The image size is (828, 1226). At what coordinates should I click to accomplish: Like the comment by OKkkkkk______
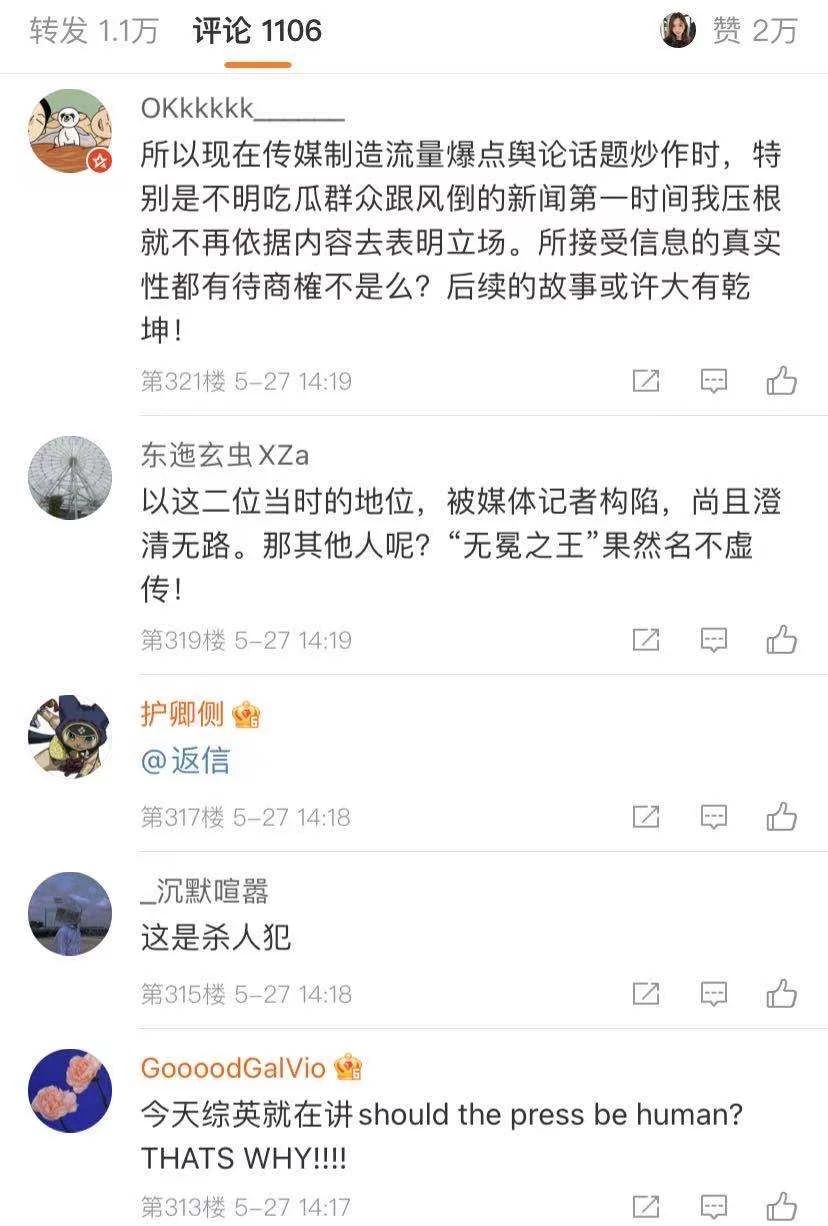click(x=781, y=381)
